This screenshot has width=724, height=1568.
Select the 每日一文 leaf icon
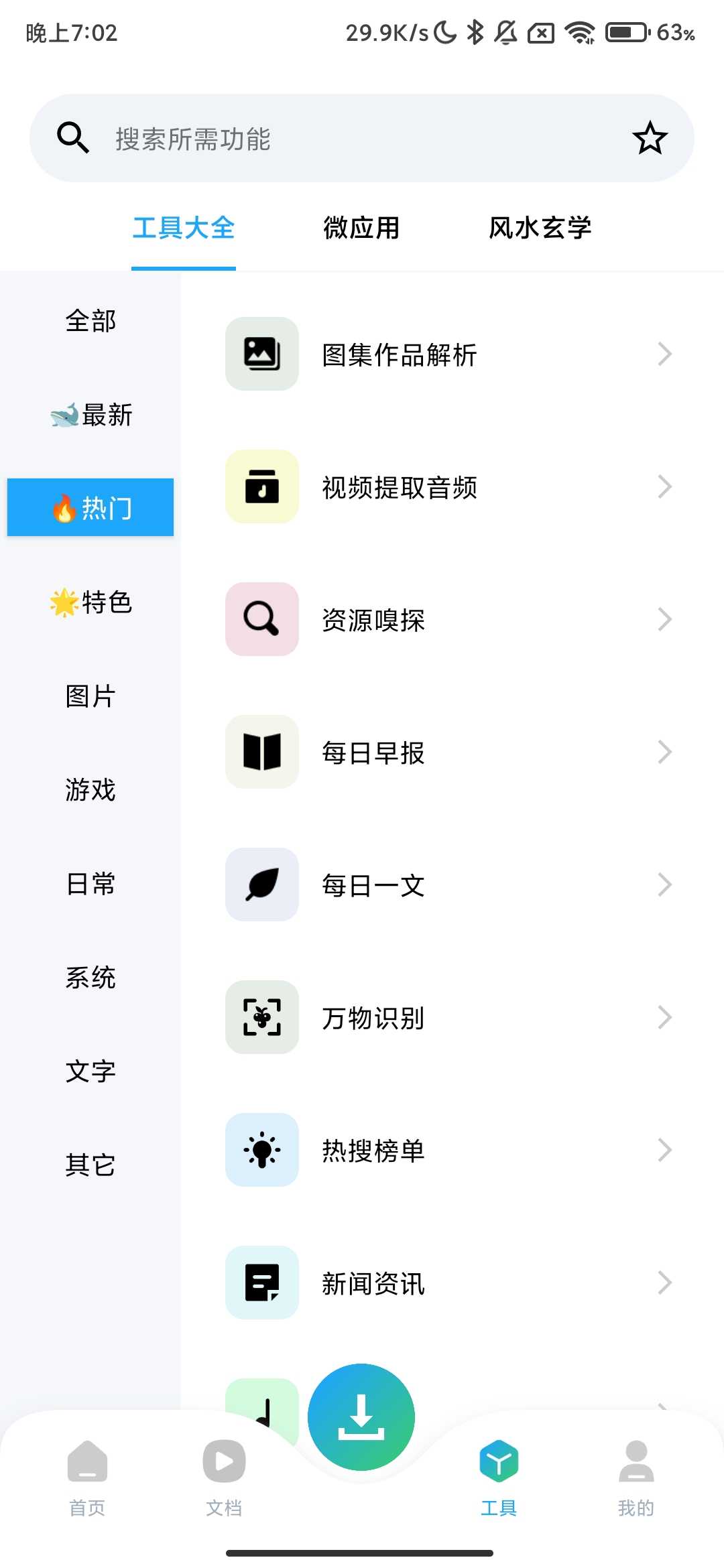(x=261, y=885)
